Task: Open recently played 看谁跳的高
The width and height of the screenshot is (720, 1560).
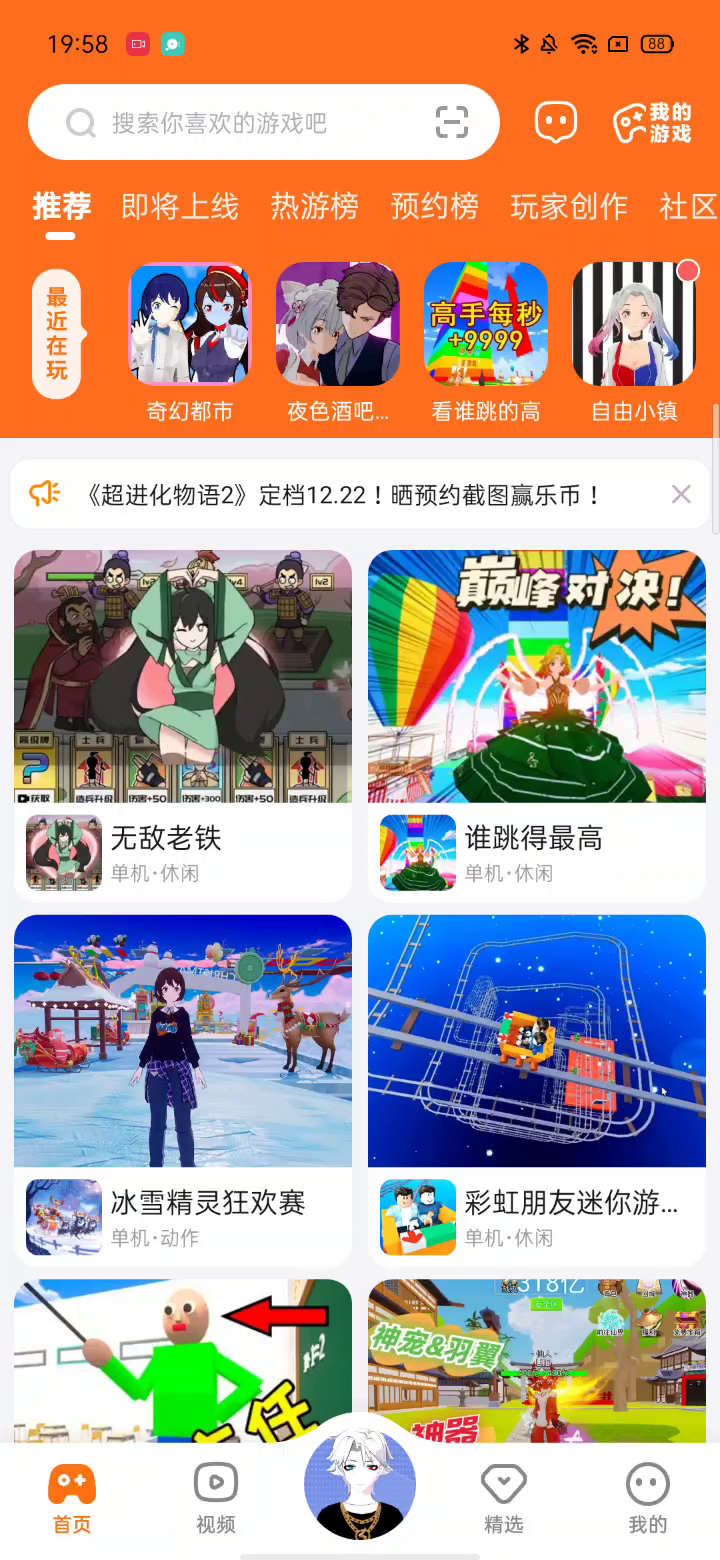Action: [486, 340]
